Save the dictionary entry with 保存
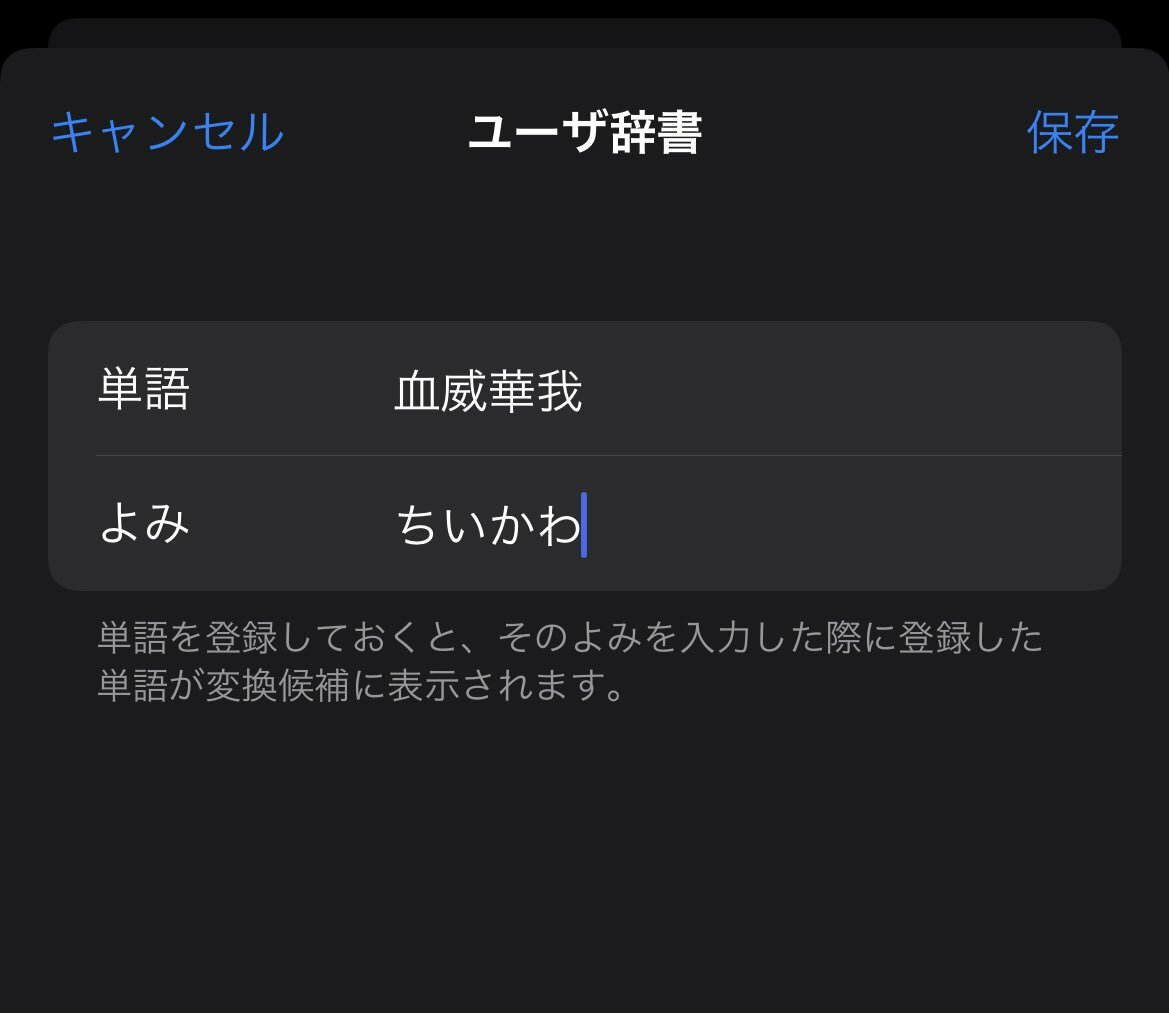Image resolution: width=1169 pixels, height=1013 pixels. point(1072,132)
